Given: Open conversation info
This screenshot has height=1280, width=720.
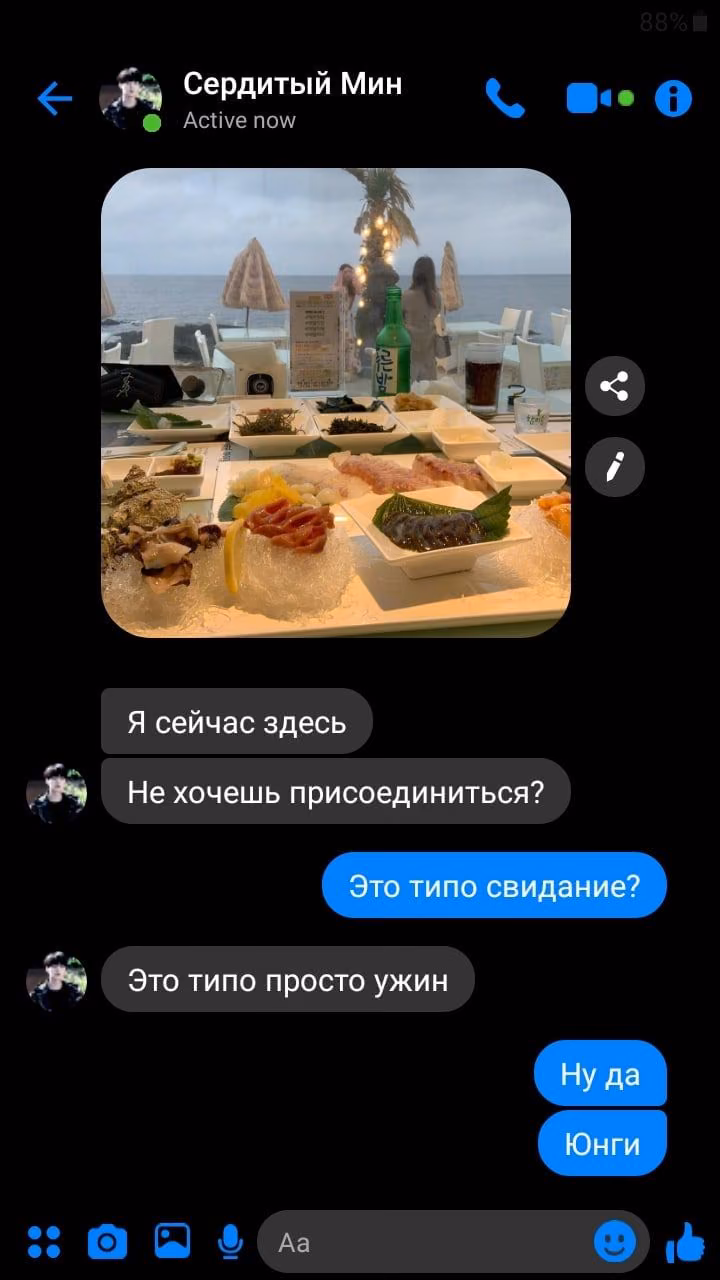Looking at the screenshot, I should (673, 98).
